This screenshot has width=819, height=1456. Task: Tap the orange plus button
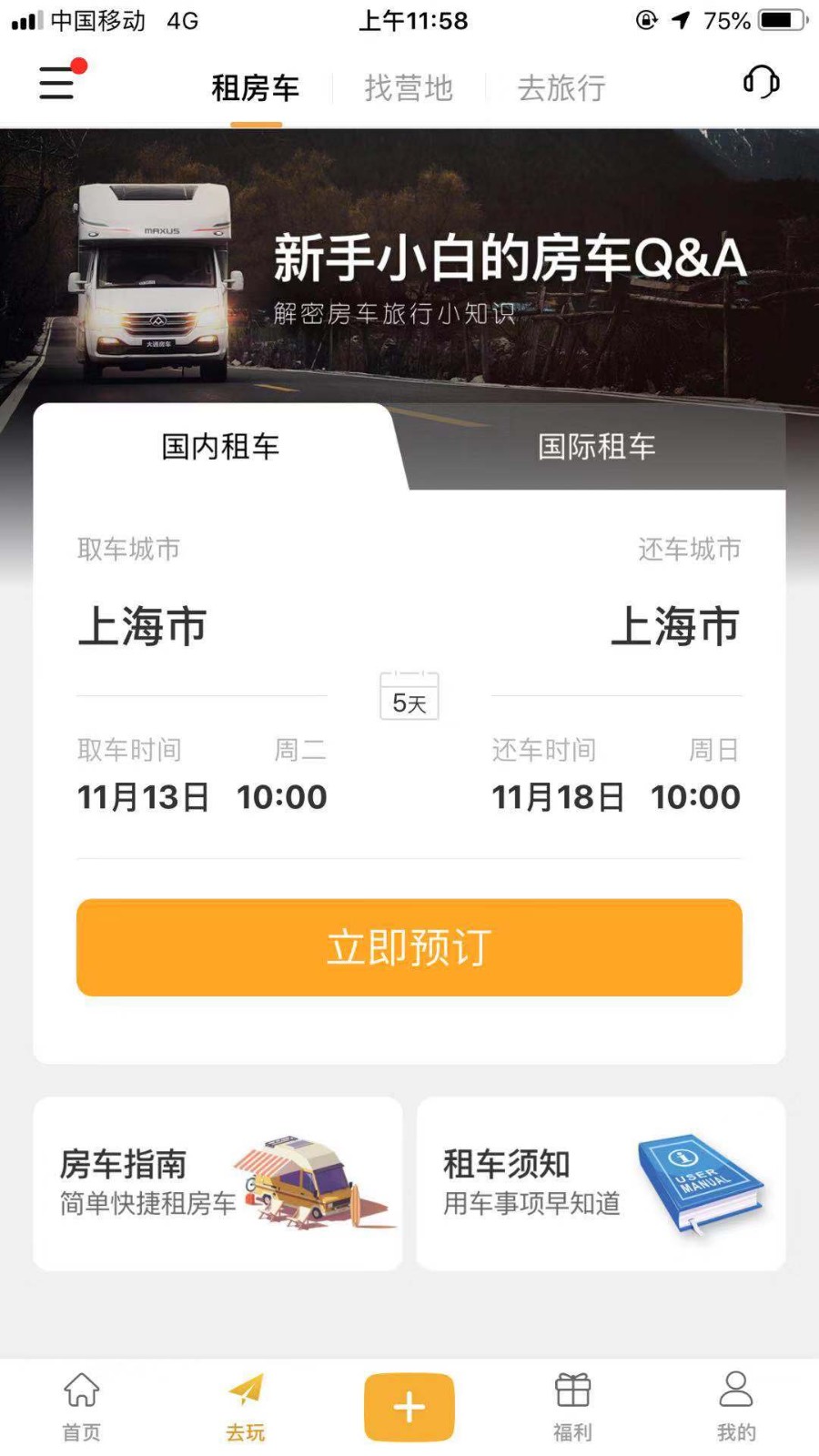tap(409, 1407)
